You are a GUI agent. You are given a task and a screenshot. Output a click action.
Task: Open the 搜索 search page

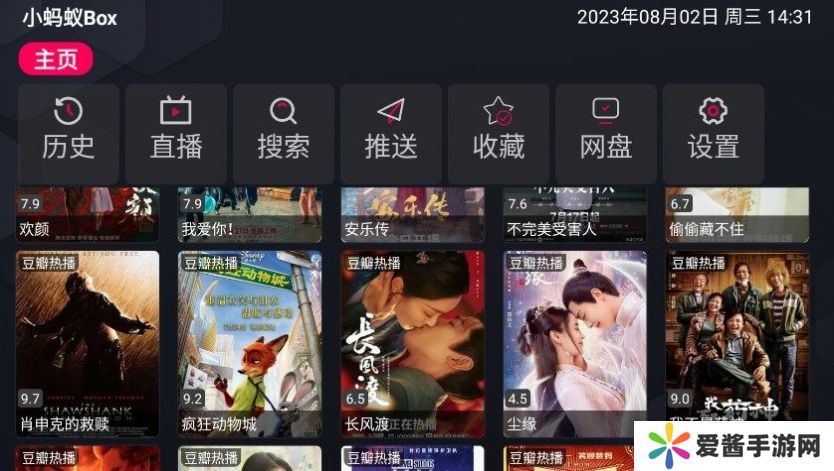[283, 132]
